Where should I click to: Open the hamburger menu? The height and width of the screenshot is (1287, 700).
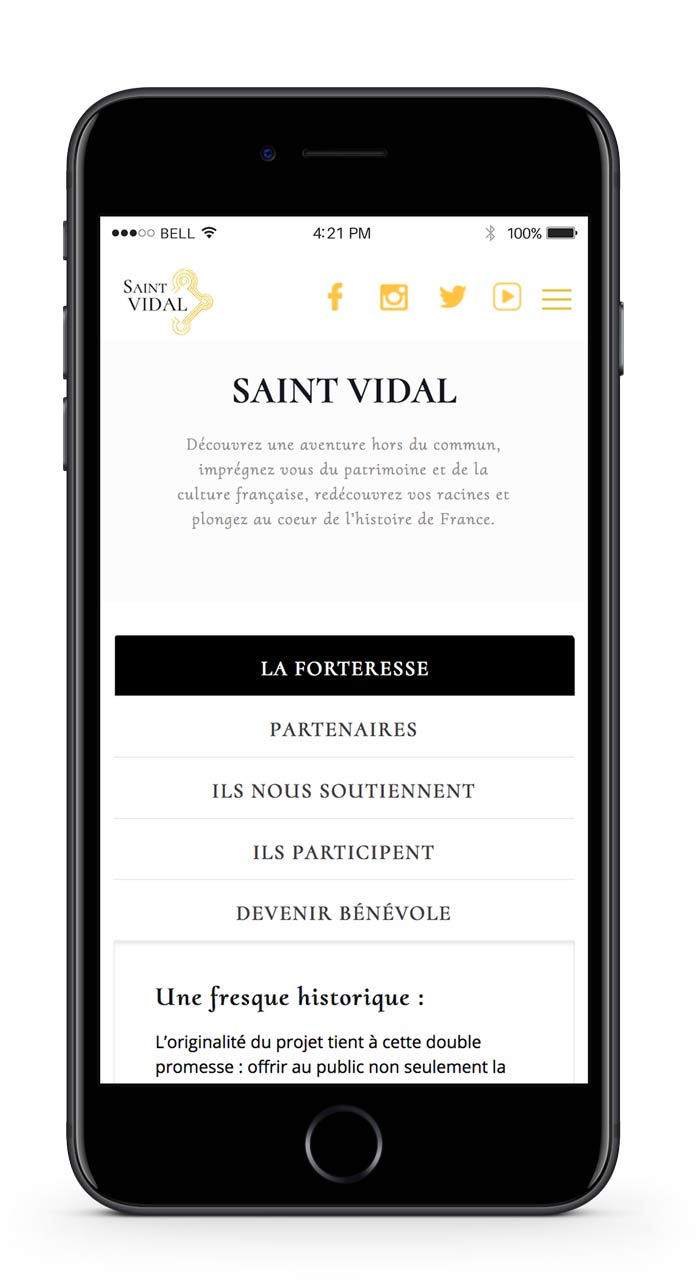[557, 299]
